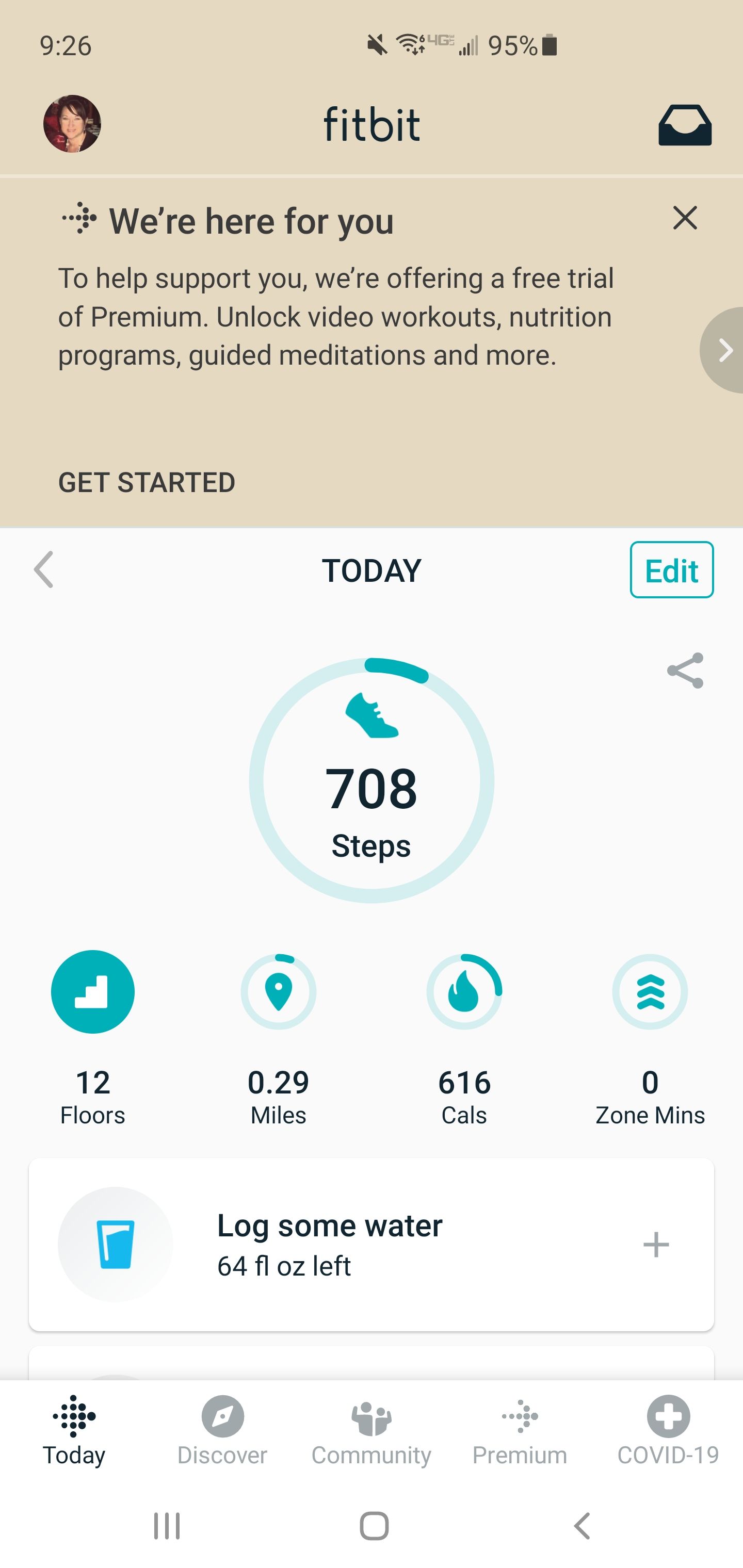Open the COVID-19 tab
The height and width of the screenshot is (1568, 743).
point(668,1430)
